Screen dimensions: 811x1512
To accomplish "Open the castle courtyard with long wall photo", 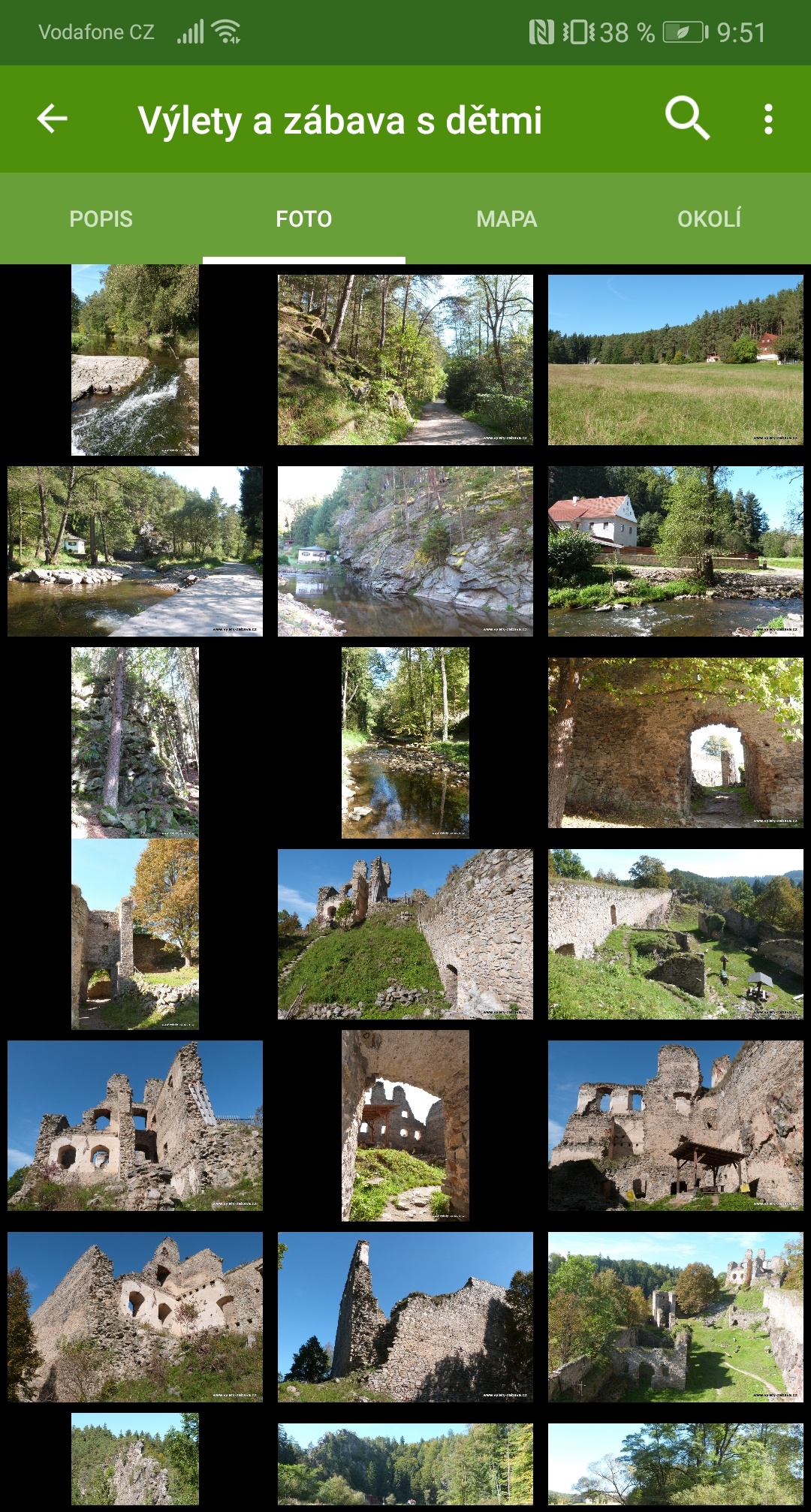I will pyautogui.click(x=676, y=934).
